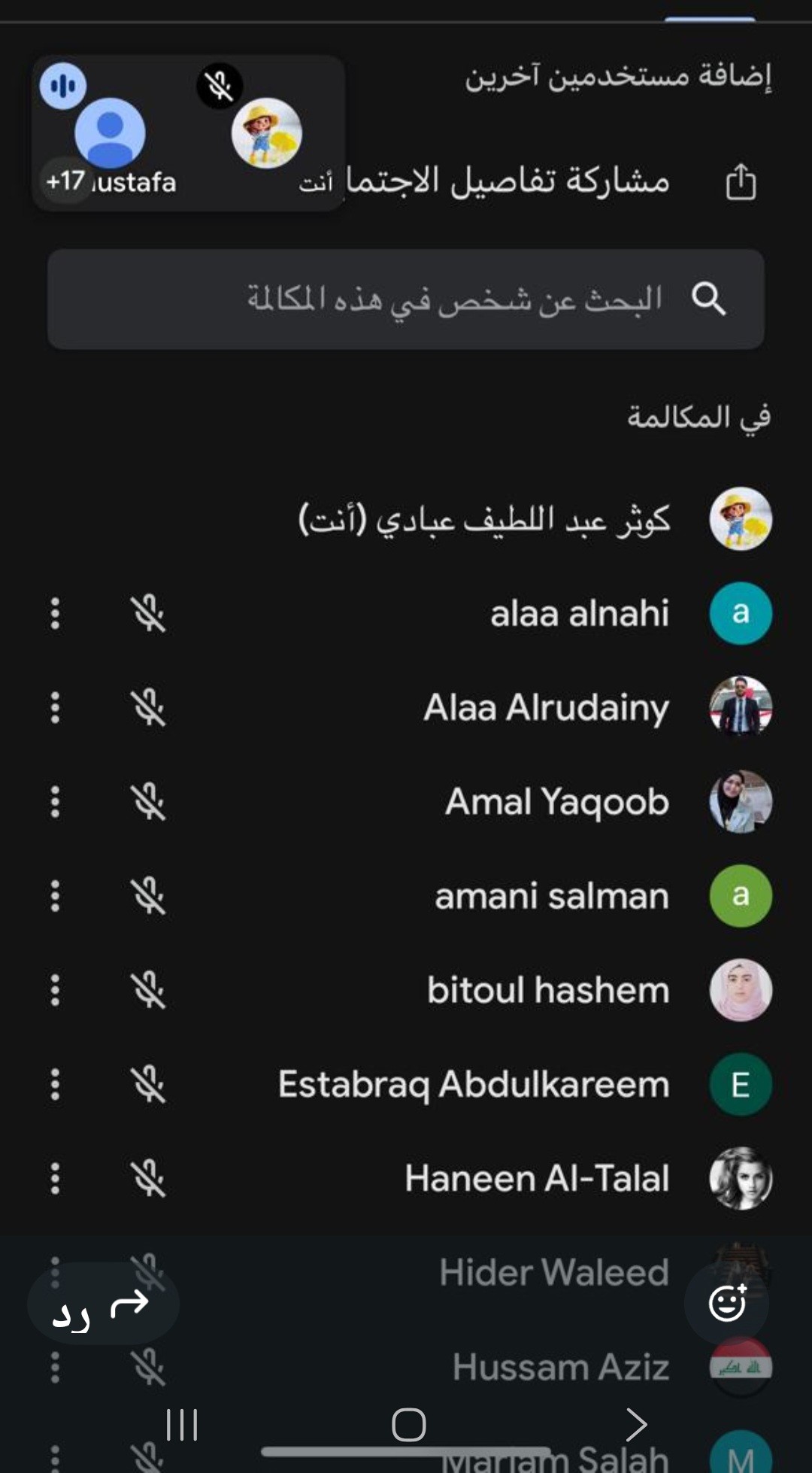Image resolution: width=812 pixels, height=1473 pixels.
Task: Open options menu for Haneen Al-Talal
Action: [x=55, y=1178]
